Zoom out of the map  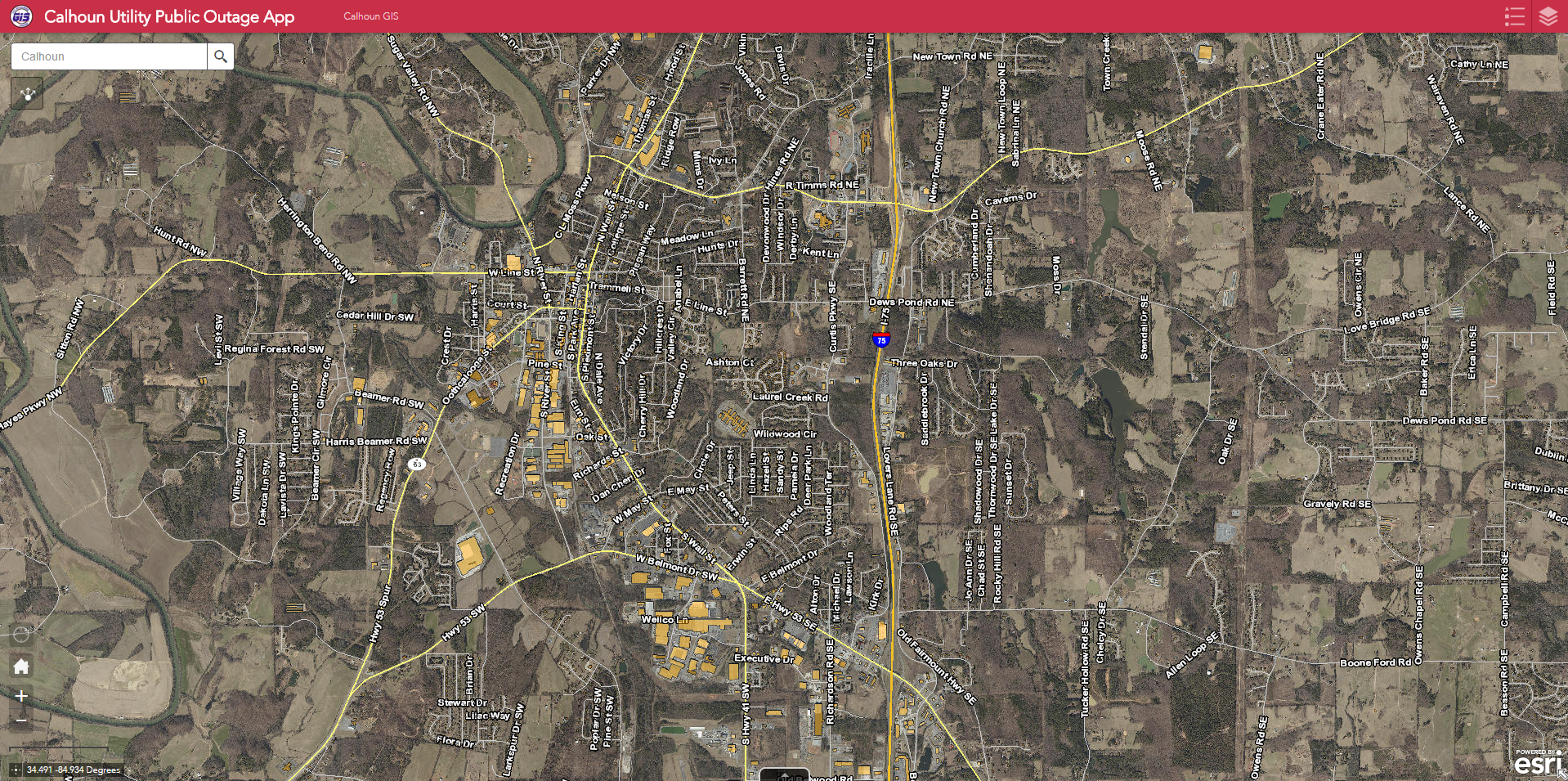(21, 720)
